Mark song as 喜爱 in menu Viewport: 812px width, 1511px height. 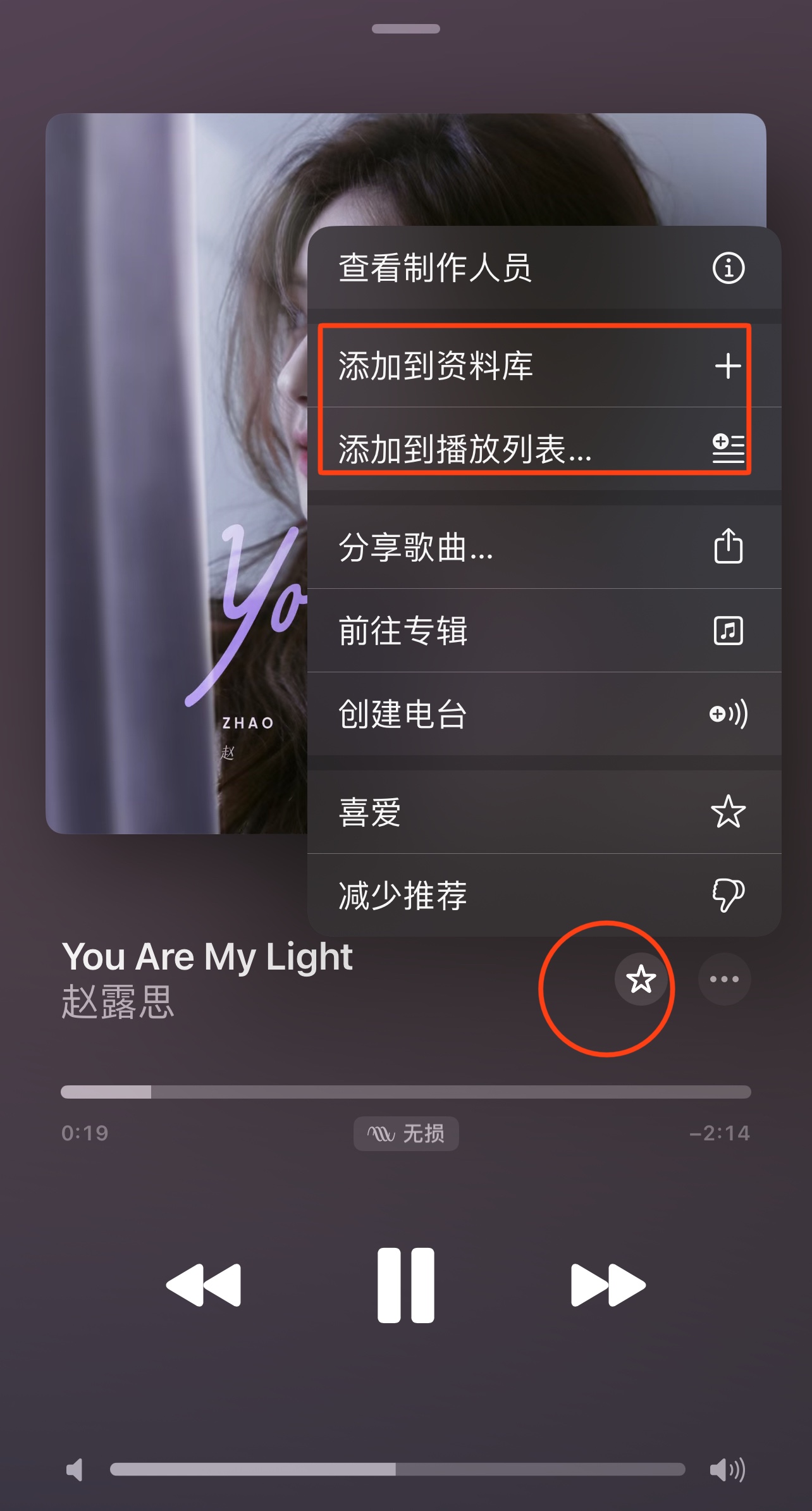(544, 812)
